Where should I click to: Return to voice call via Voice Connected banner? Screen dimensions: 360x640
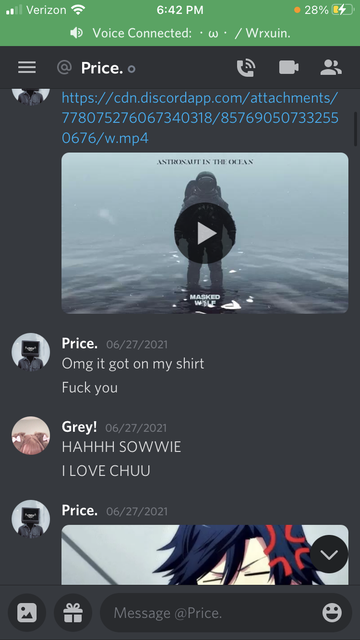[x=180, y=33]
